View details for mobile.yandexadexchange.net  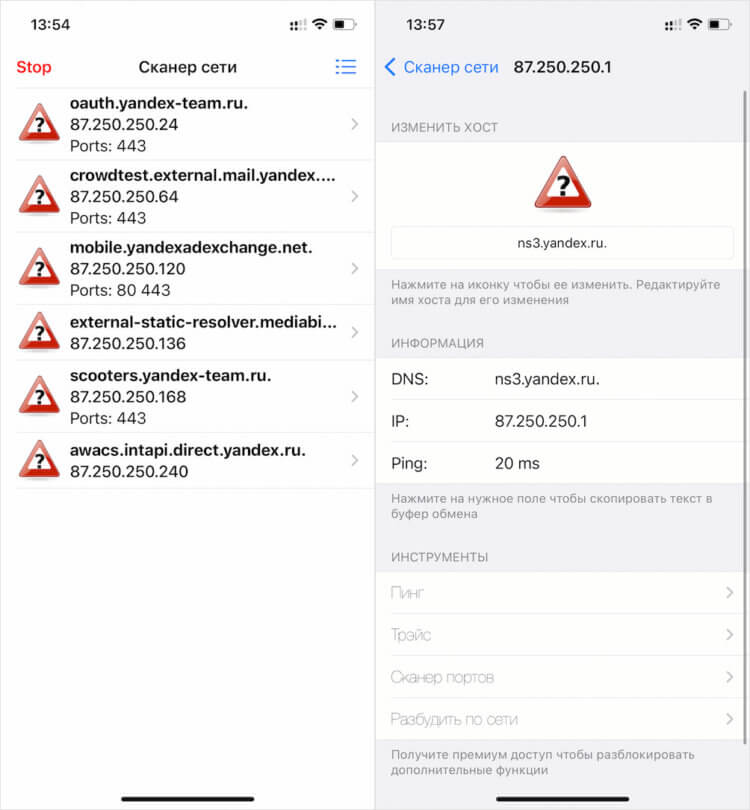(x=190, y=268)
